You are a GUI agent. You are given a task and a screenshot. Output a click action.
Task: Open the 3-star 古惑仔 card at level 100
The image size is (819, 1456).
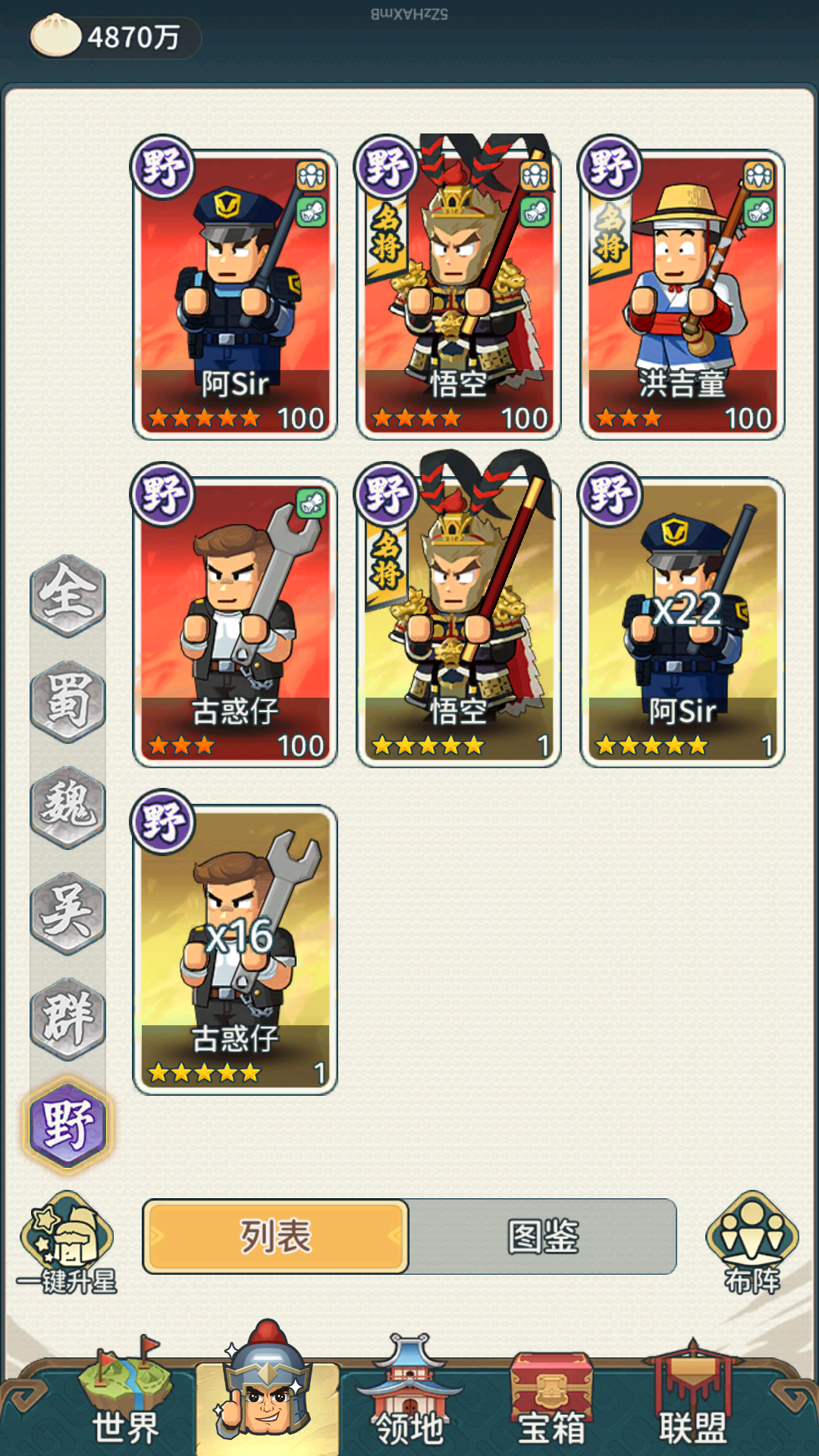[x=235, y=622]
